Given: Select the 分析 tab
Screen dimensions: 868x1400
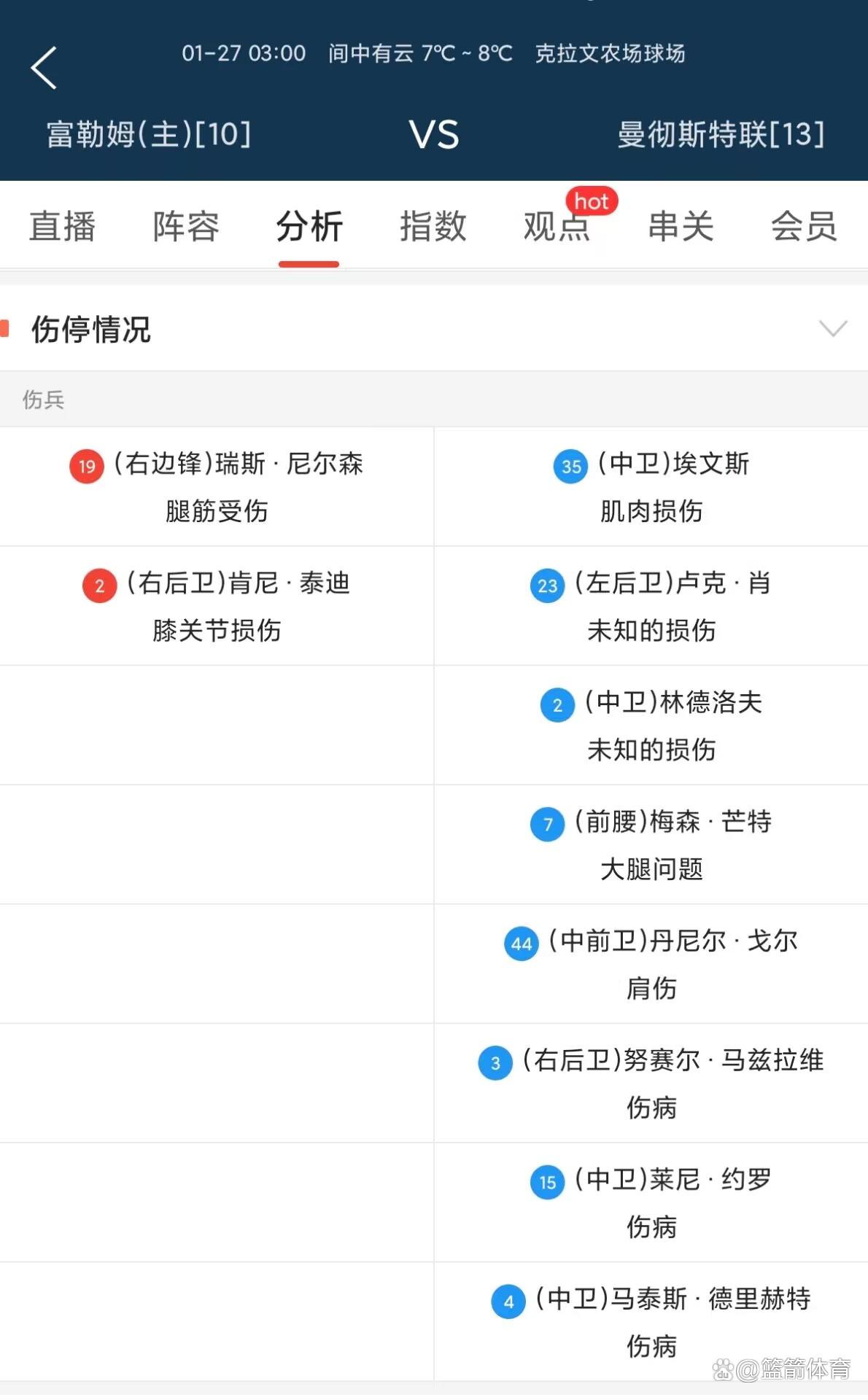Looking at the screenshot, I should [309, 226].
